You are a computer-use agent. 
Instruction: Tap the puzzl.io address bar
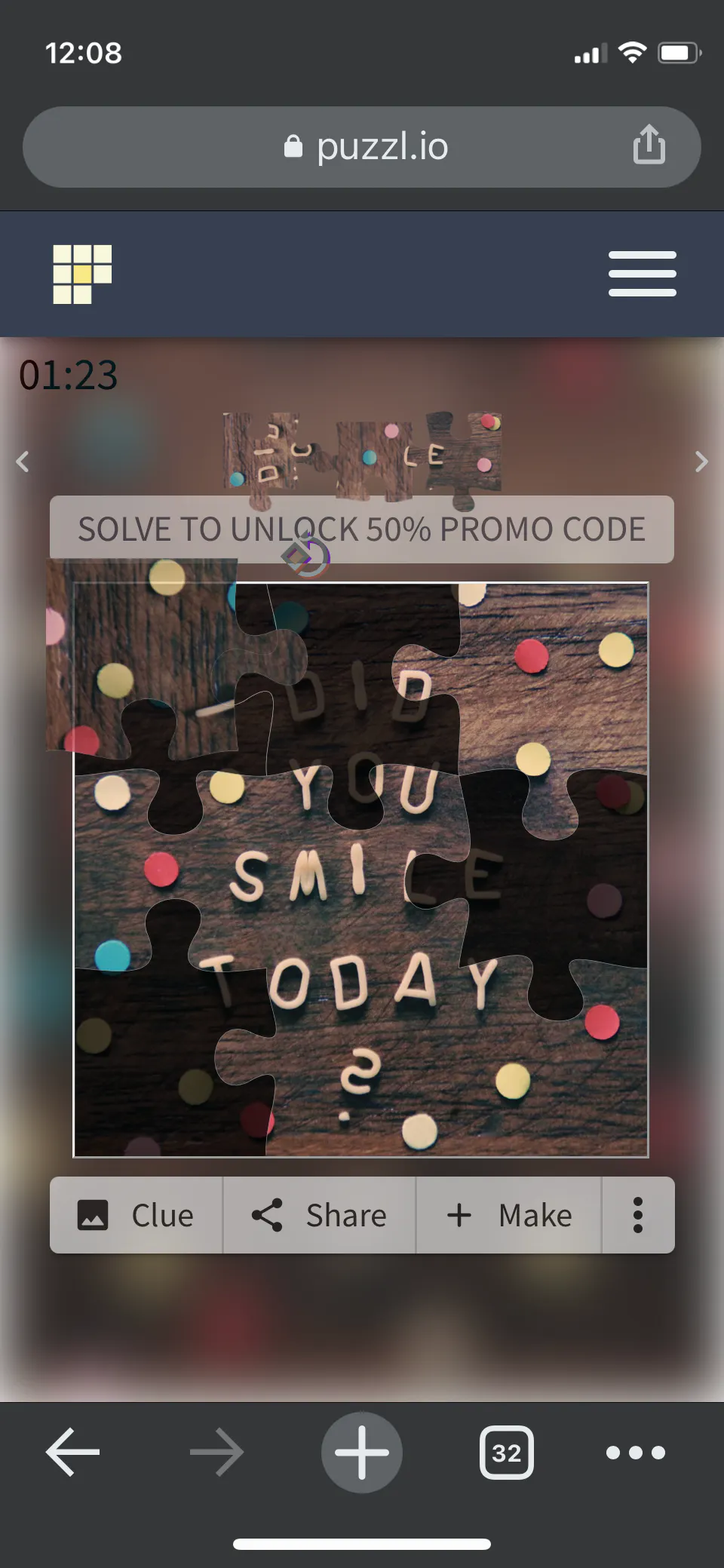tap(362, 146)
